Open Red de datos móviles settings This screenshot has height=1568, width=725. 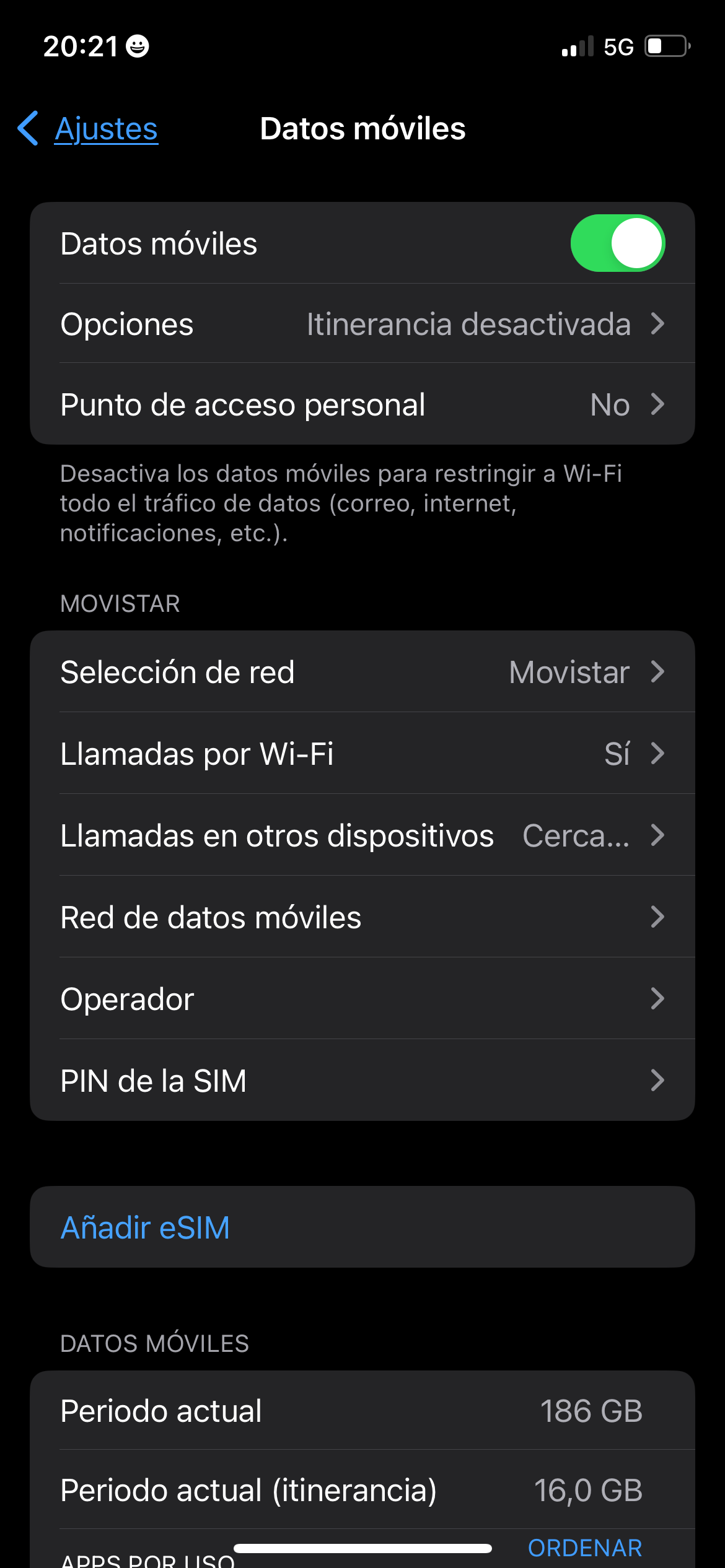pyautogui.click(x=362, y=917)
